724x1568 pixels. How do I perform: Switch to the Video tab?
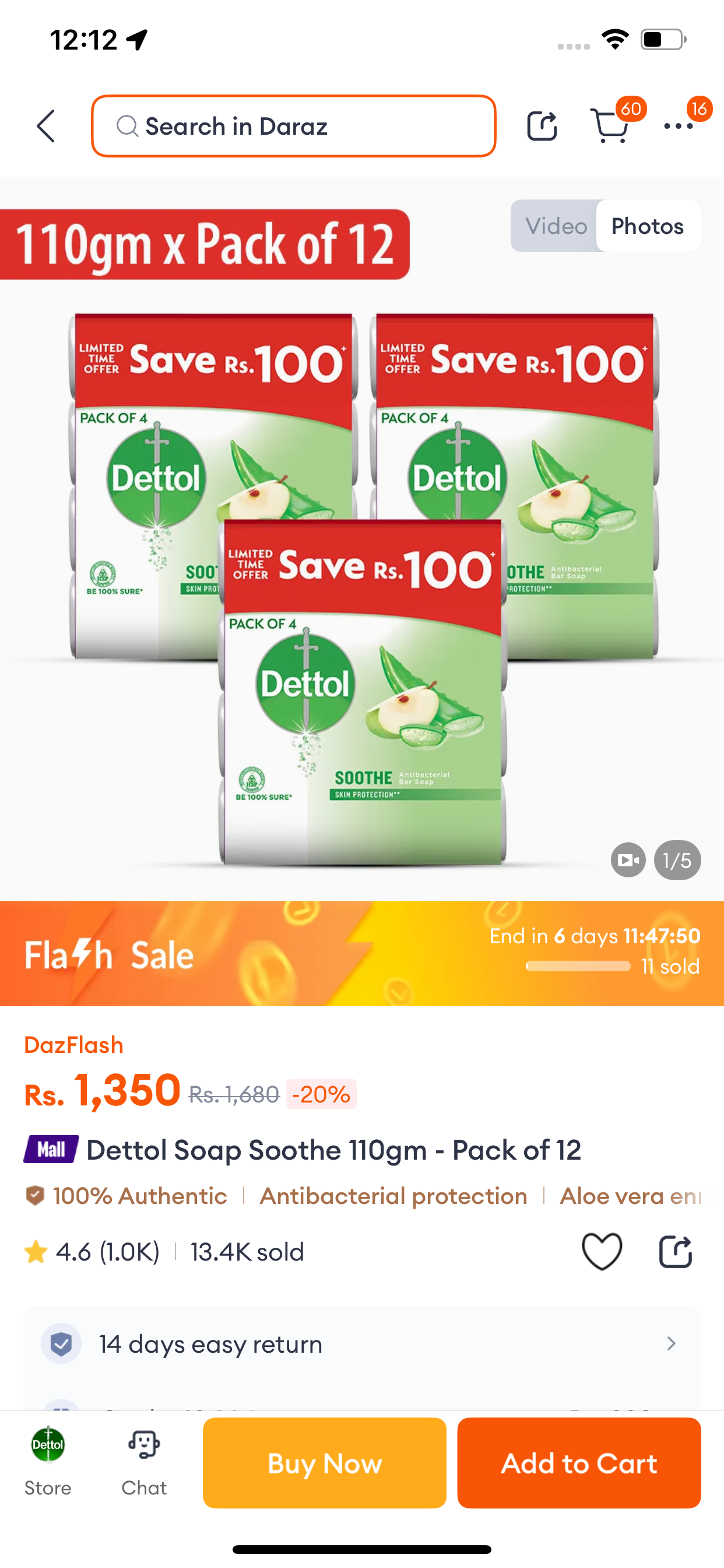pyautogui.click(x=556, y=226)
